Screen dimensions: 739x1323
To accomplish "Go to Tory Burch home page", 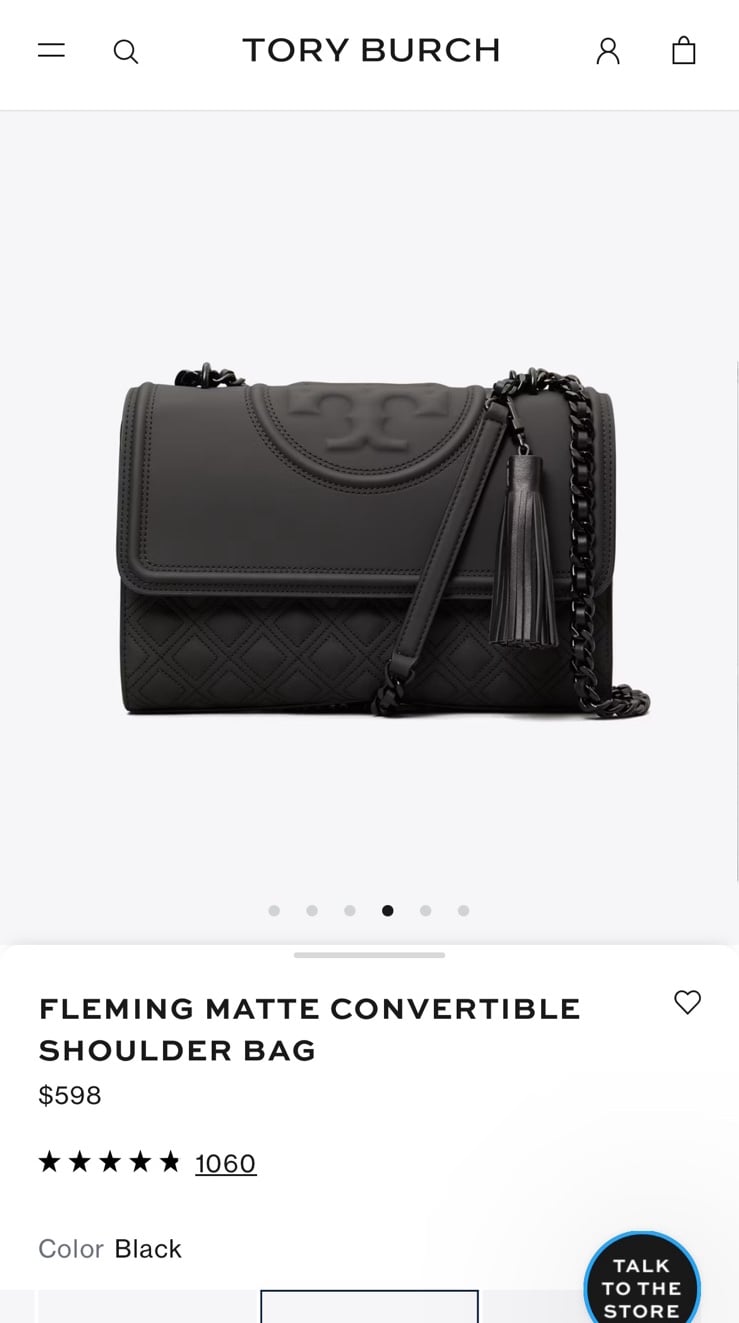I will click(371, 50).
